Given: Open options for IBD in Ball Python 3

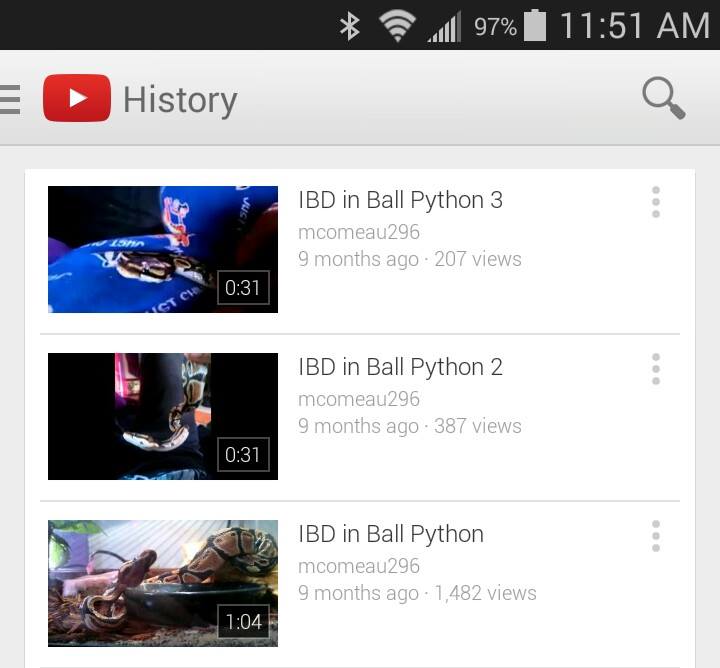Looking at the screenshot, I should 656,202.
